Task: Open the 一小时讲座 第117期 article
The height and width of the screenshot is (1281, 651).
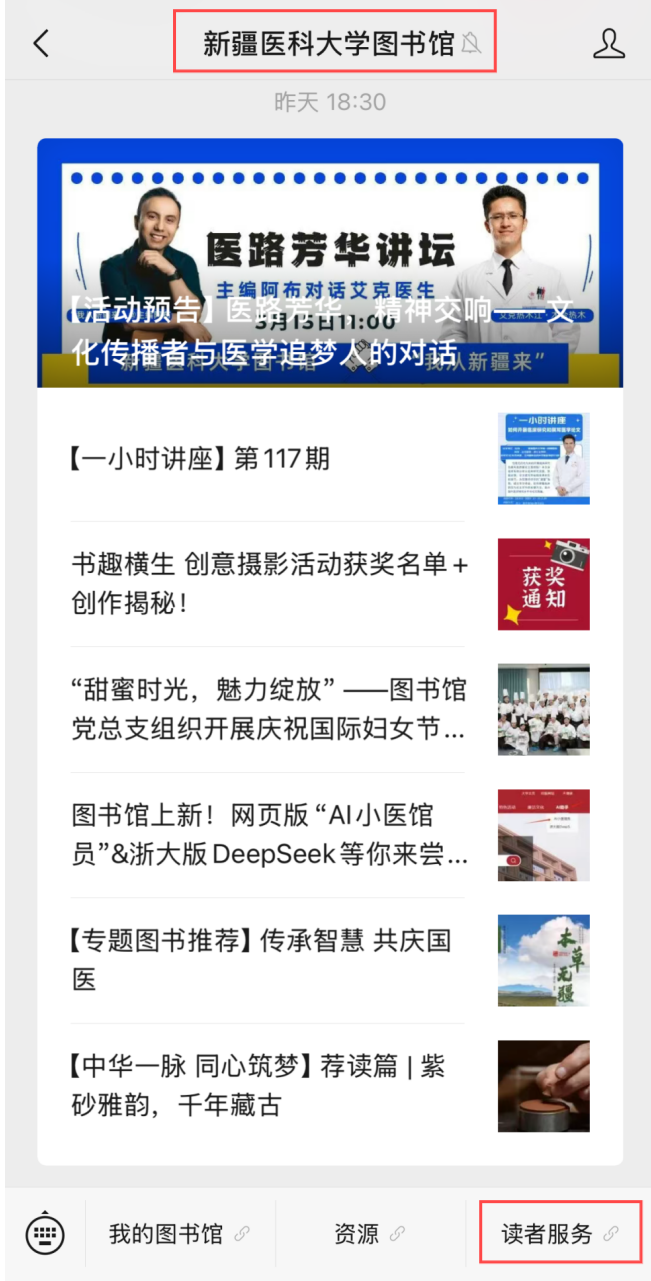Action: [x=268, y=459]
